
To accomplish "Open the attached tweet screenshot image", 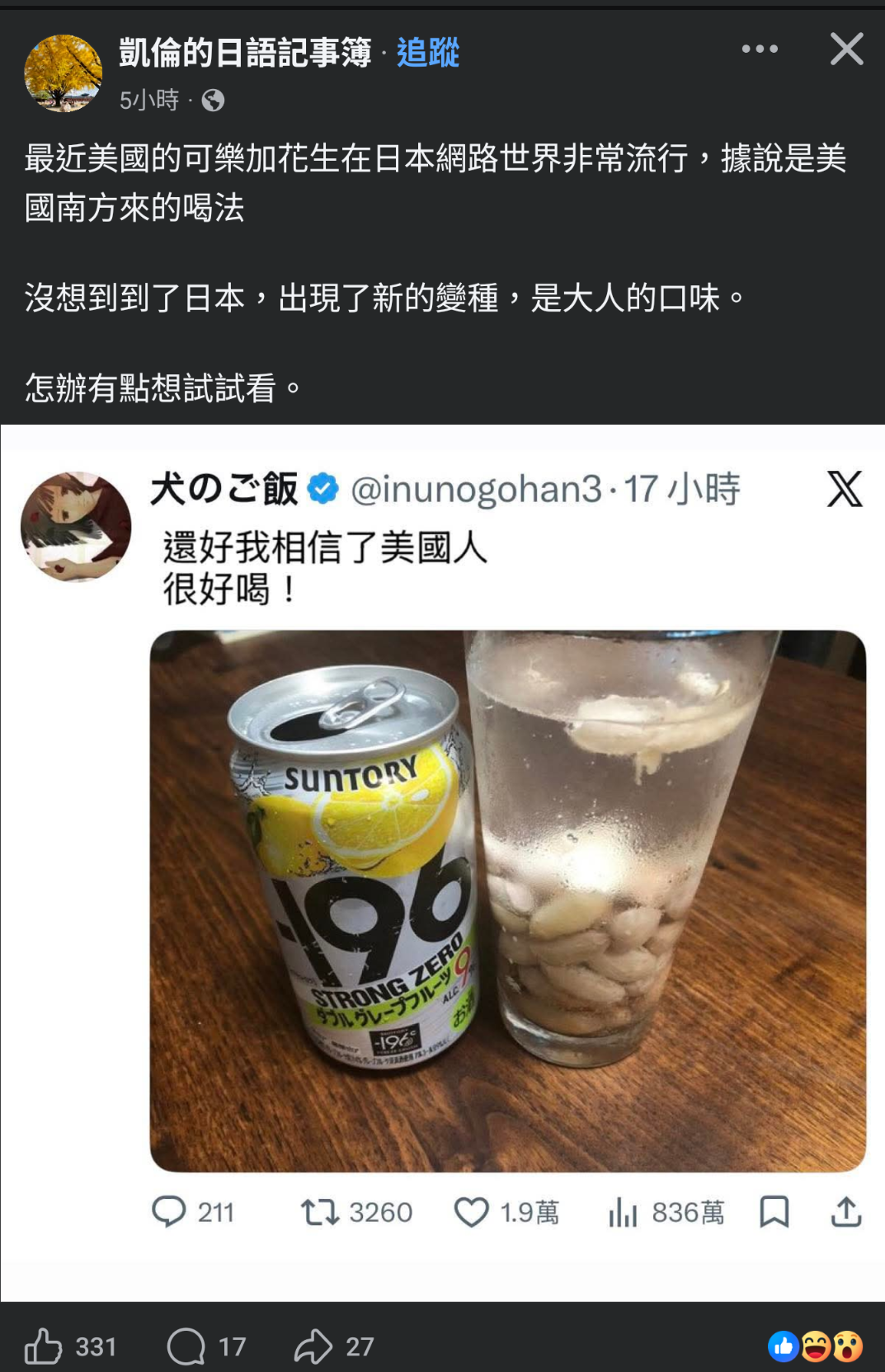I will pos(442,862).
